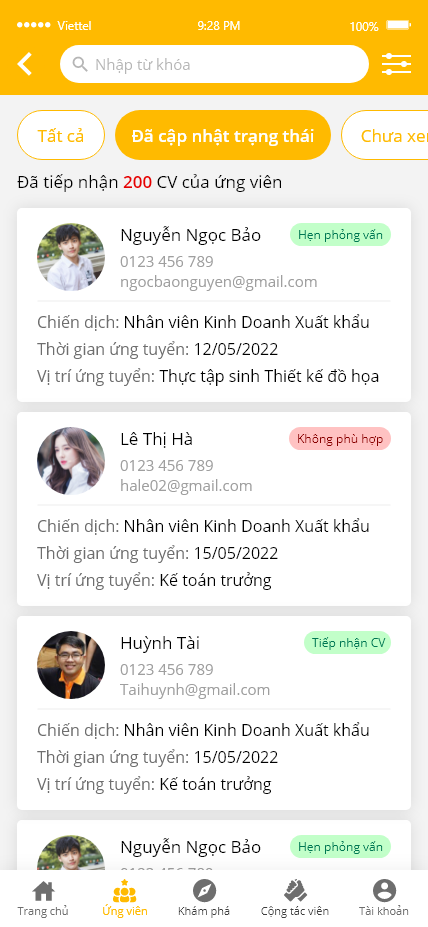The width and height of the screenshot is (428, 927).
Task: Open Huỳnh Tài's candidate card
Action: point(214,713)
